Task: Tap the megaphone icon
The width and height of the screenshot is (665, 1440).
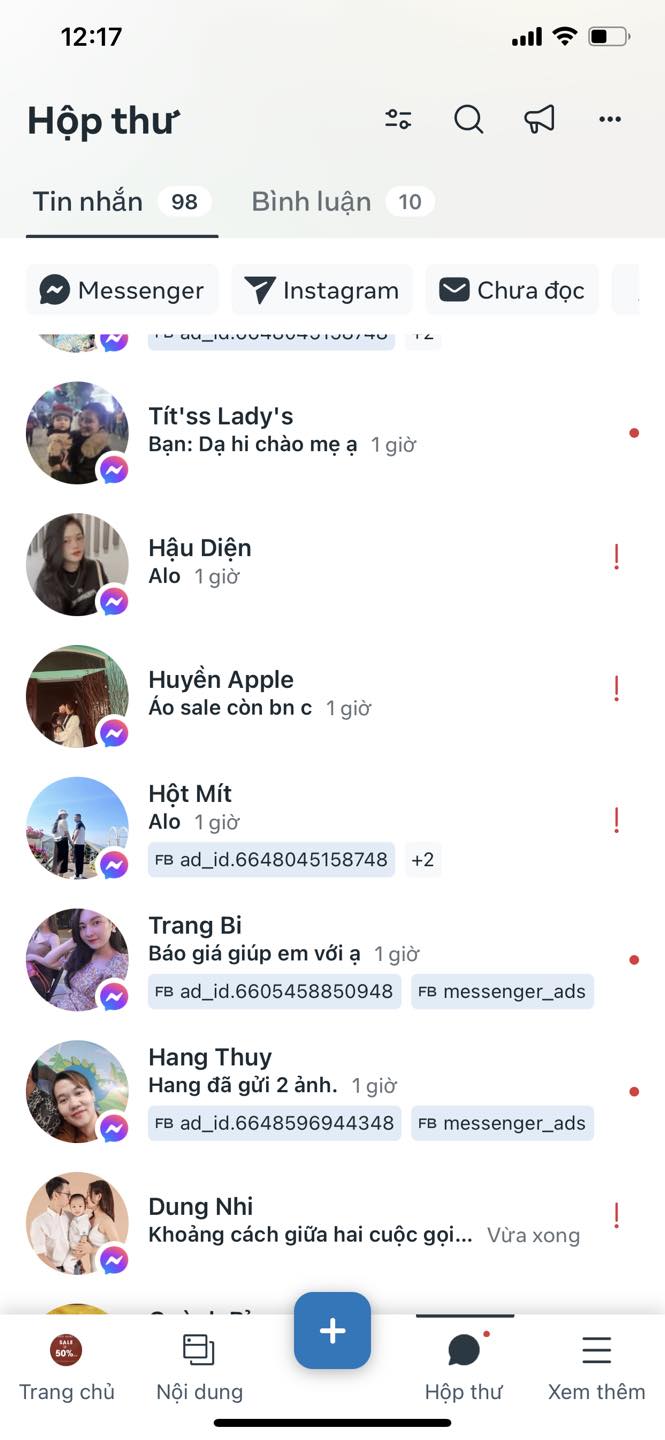Action: tap(539, 120)
